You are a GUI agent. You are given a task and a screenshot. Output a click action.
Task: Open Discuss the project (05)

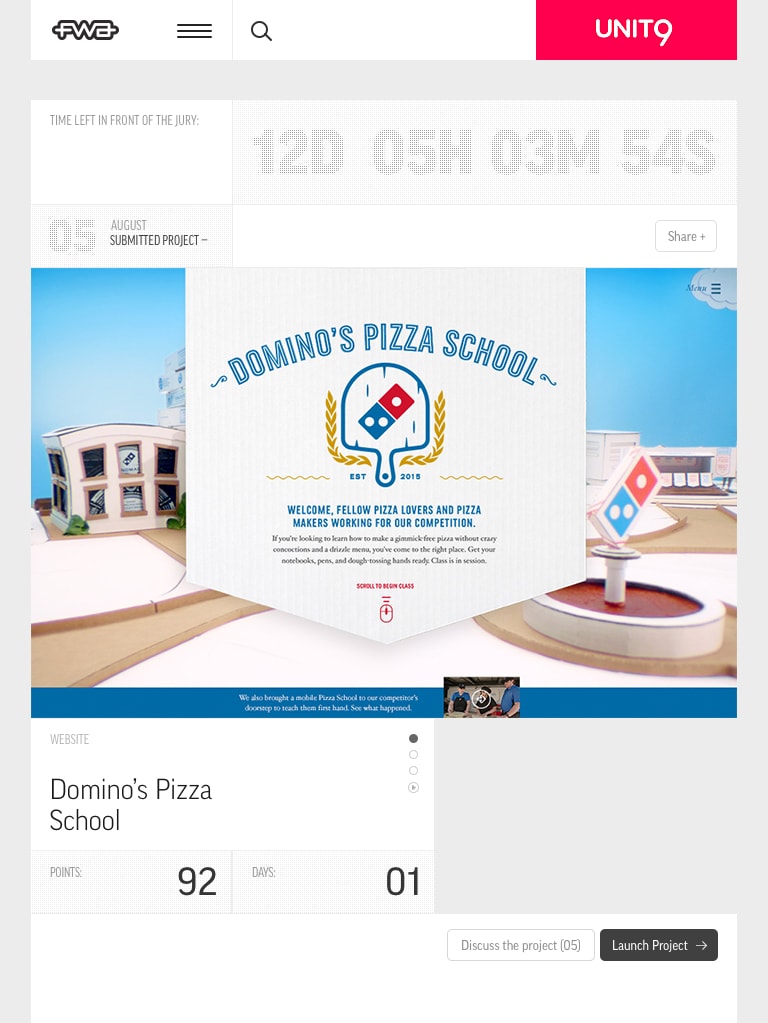tap(521, 945)
